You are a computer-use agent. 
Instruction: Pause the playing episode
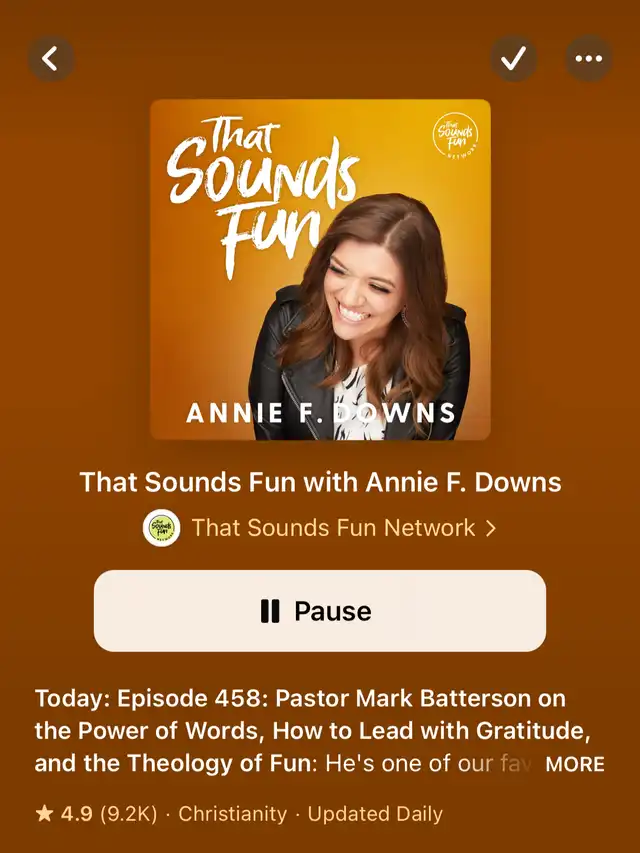tap(320, 611)
